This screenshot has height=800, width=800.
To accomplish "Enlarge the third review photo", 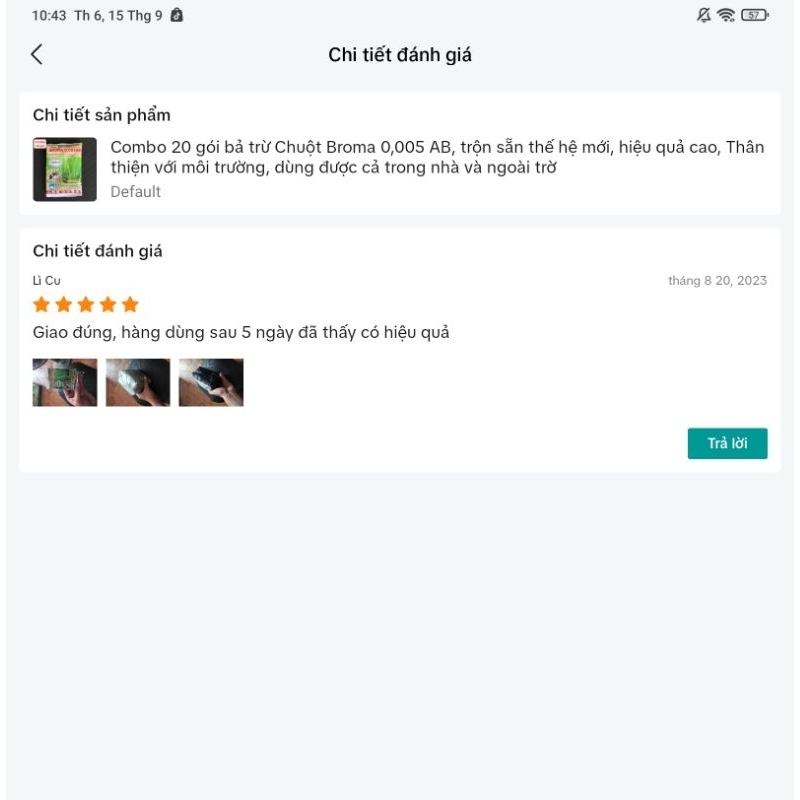I will tap(211, 382).
